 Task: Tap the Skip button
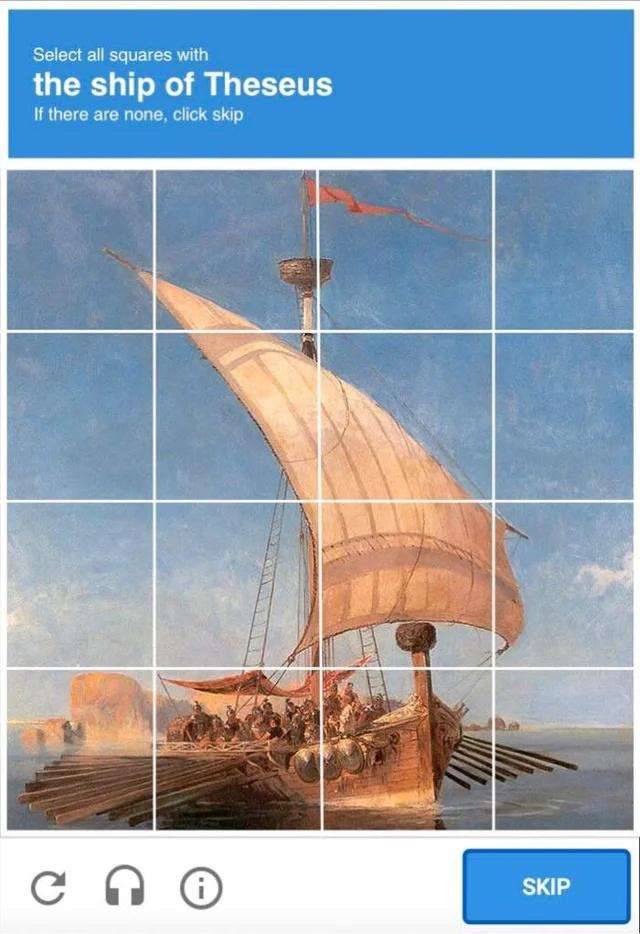coord(546,886)
